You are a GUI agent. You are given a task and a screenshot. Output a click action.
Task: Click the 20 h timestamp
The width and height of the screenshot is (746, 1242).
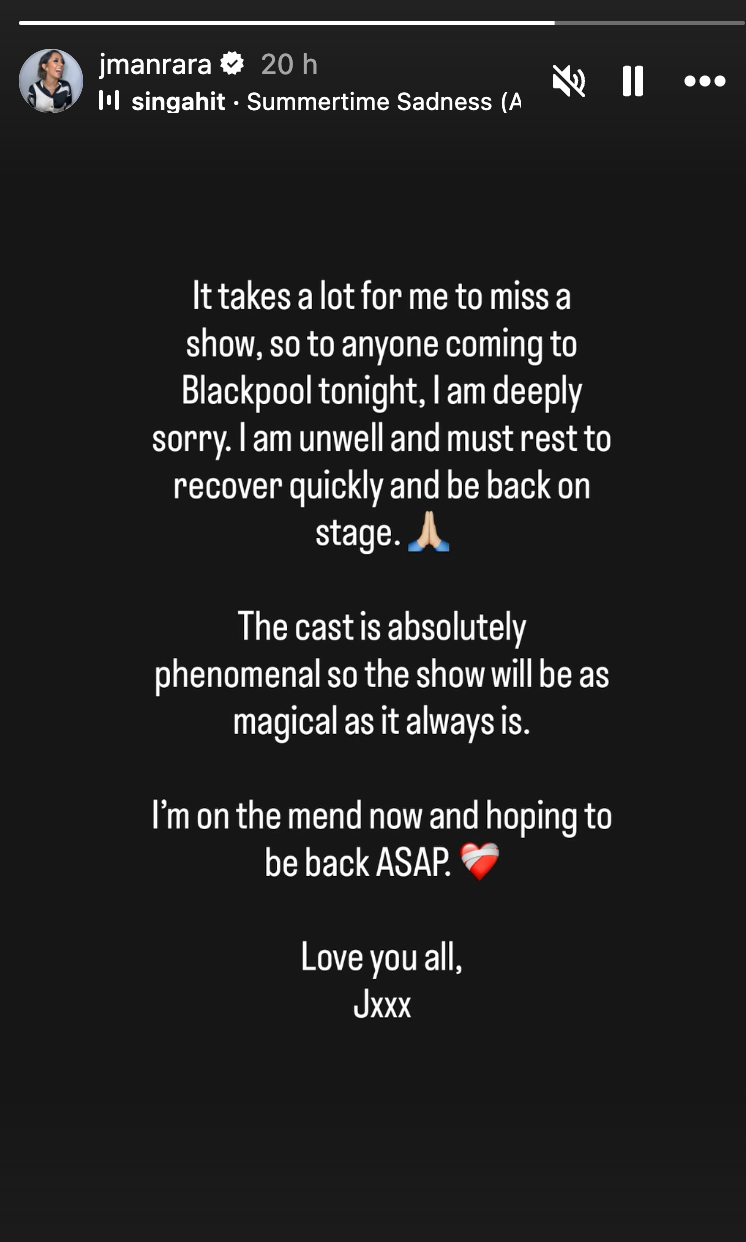(287, 62)
